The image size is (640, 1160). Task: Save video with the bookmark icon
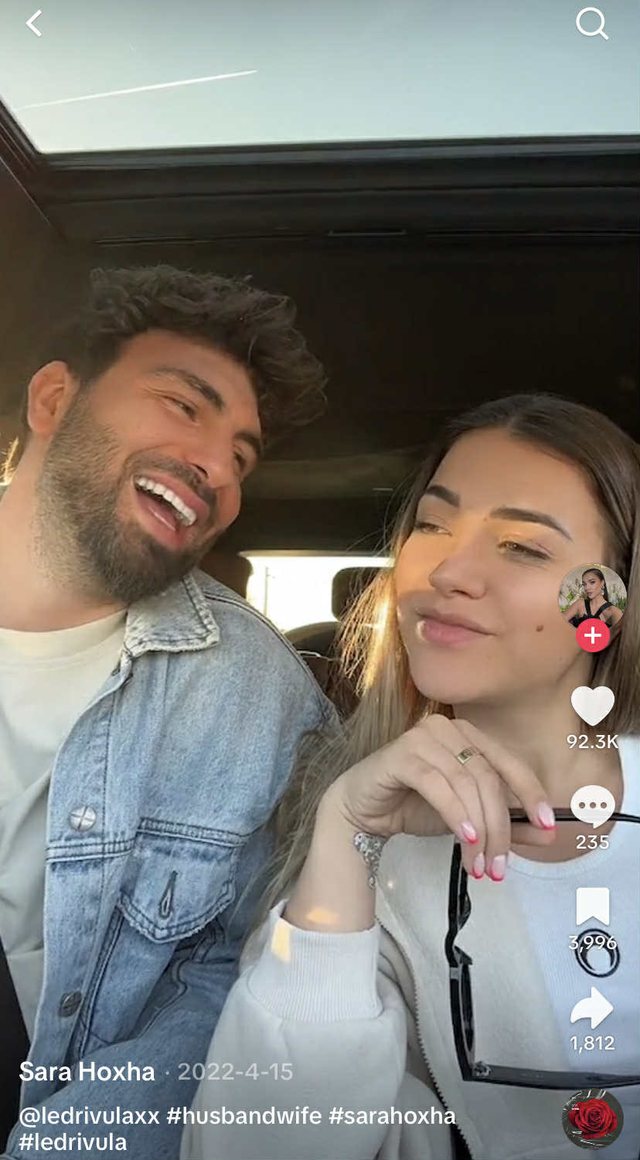coord(592,906)
